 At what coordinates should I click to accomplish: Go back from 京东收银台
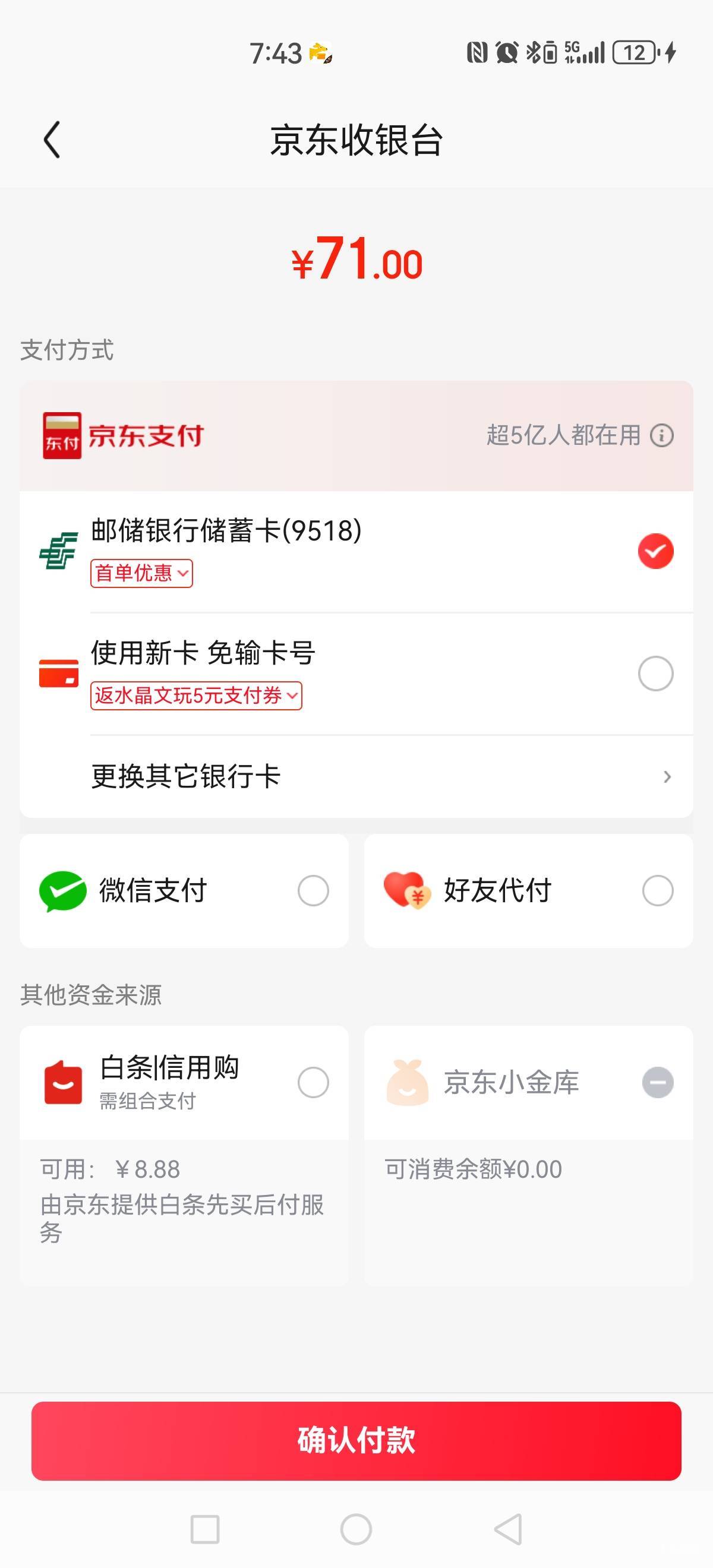tap(52, 140)
